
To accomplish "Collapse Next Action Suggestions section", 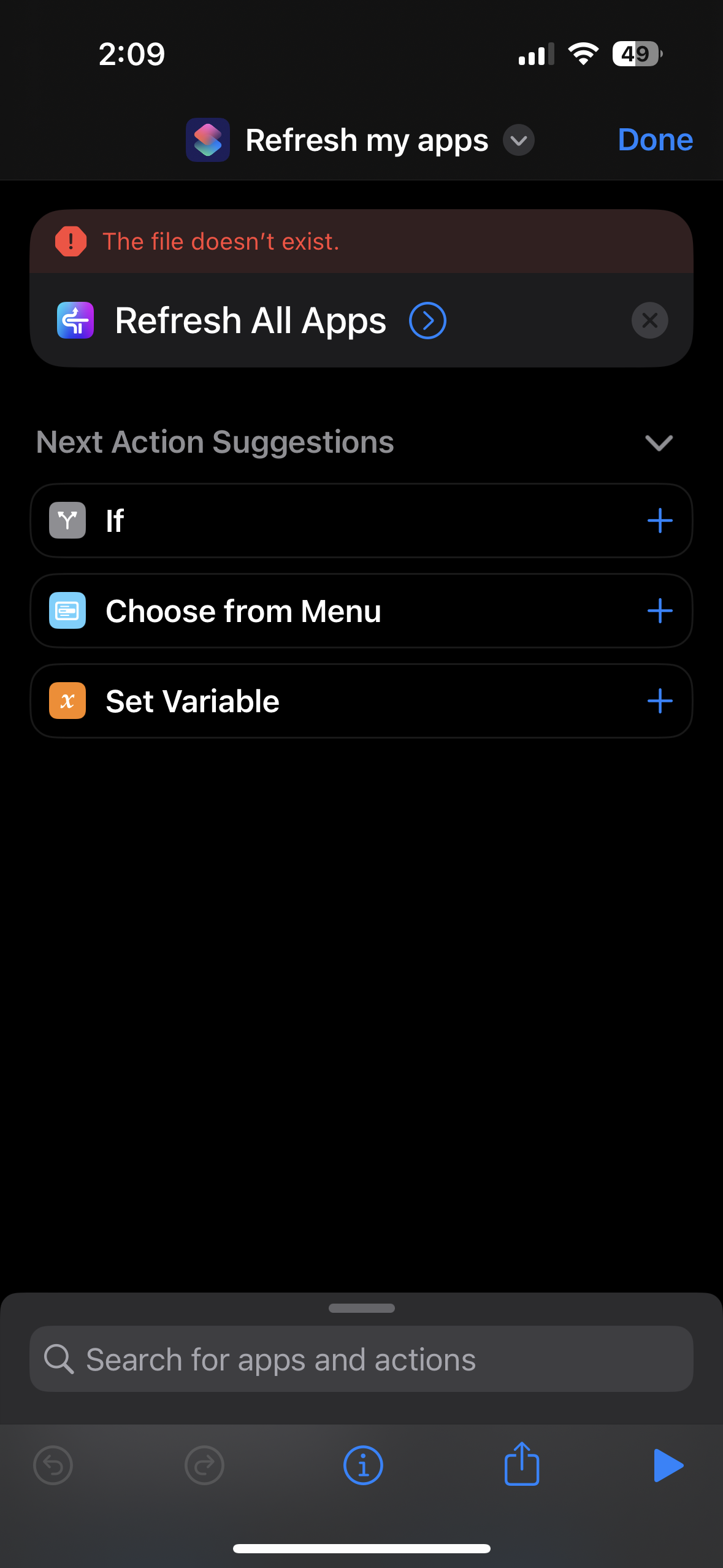I will tap(658, 443).
